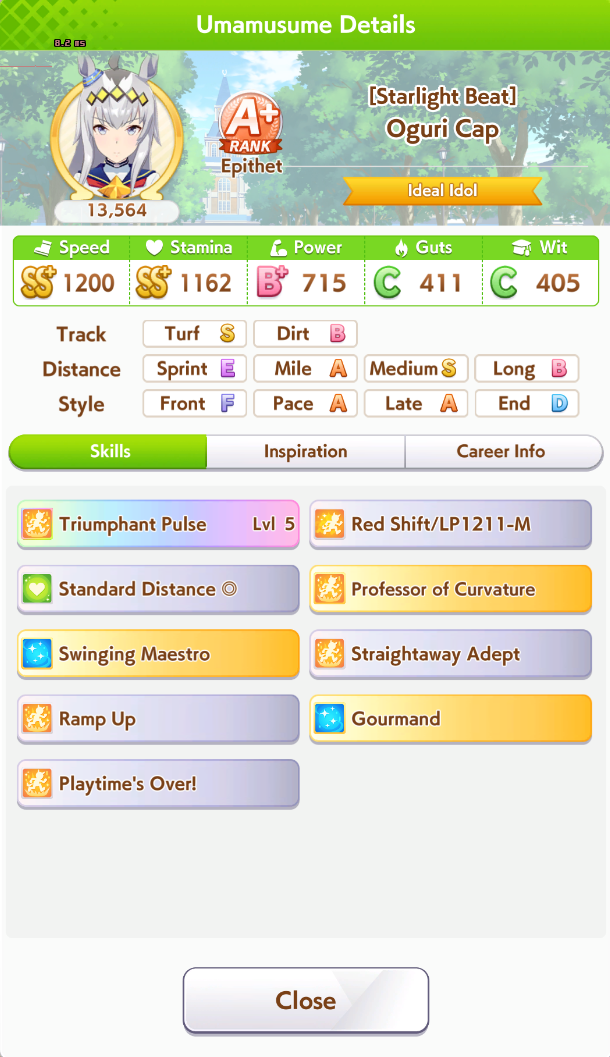Tap the Standard Distance skill

[x=158, y=589]
